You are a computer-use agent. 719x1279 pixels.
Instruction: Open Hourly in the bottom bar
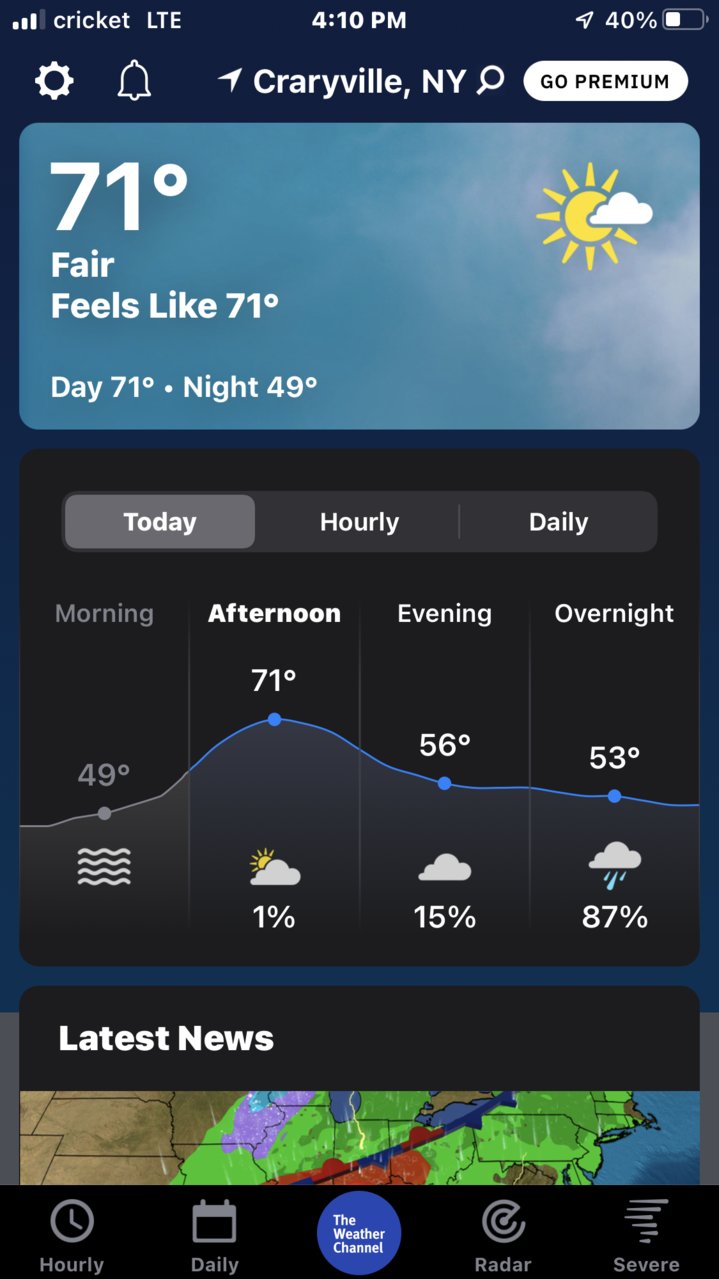[72, 1236]
